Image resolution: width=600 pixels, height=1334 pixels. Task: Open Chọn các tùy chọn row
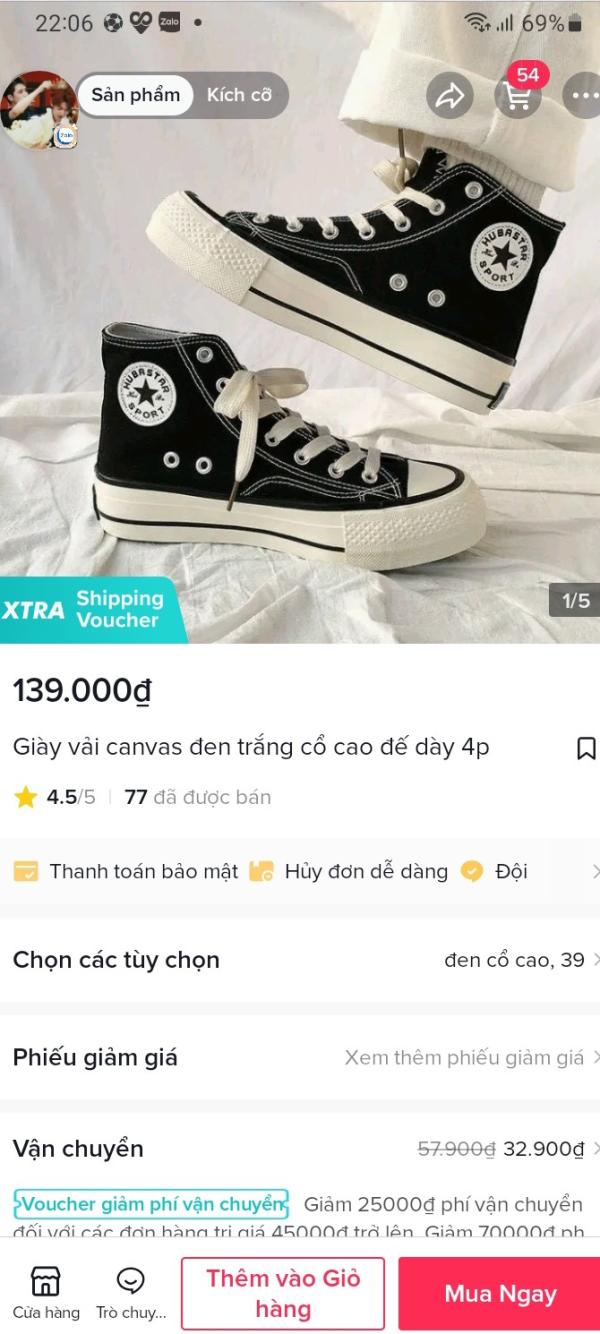300,960
